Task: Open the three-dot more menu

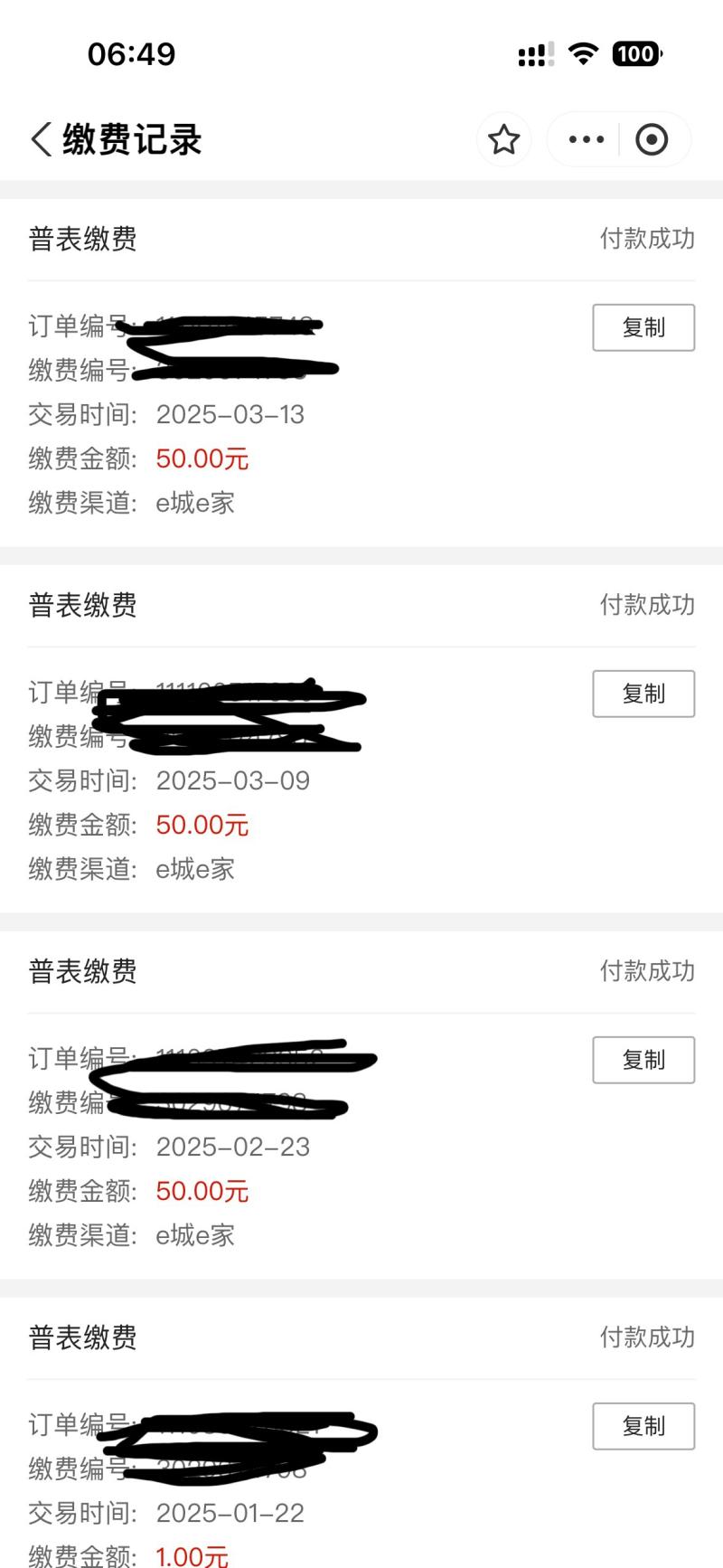Action: click(586, 139)
